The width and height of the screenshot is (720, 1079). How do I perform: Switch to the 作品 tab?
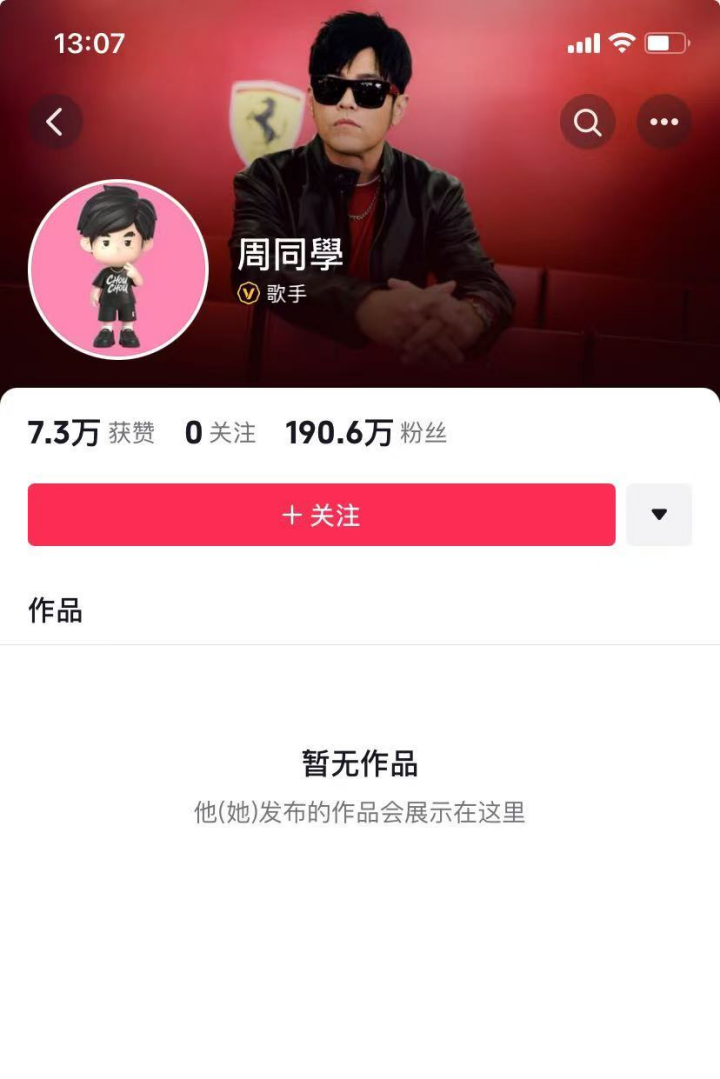click(x=53, y=610)
